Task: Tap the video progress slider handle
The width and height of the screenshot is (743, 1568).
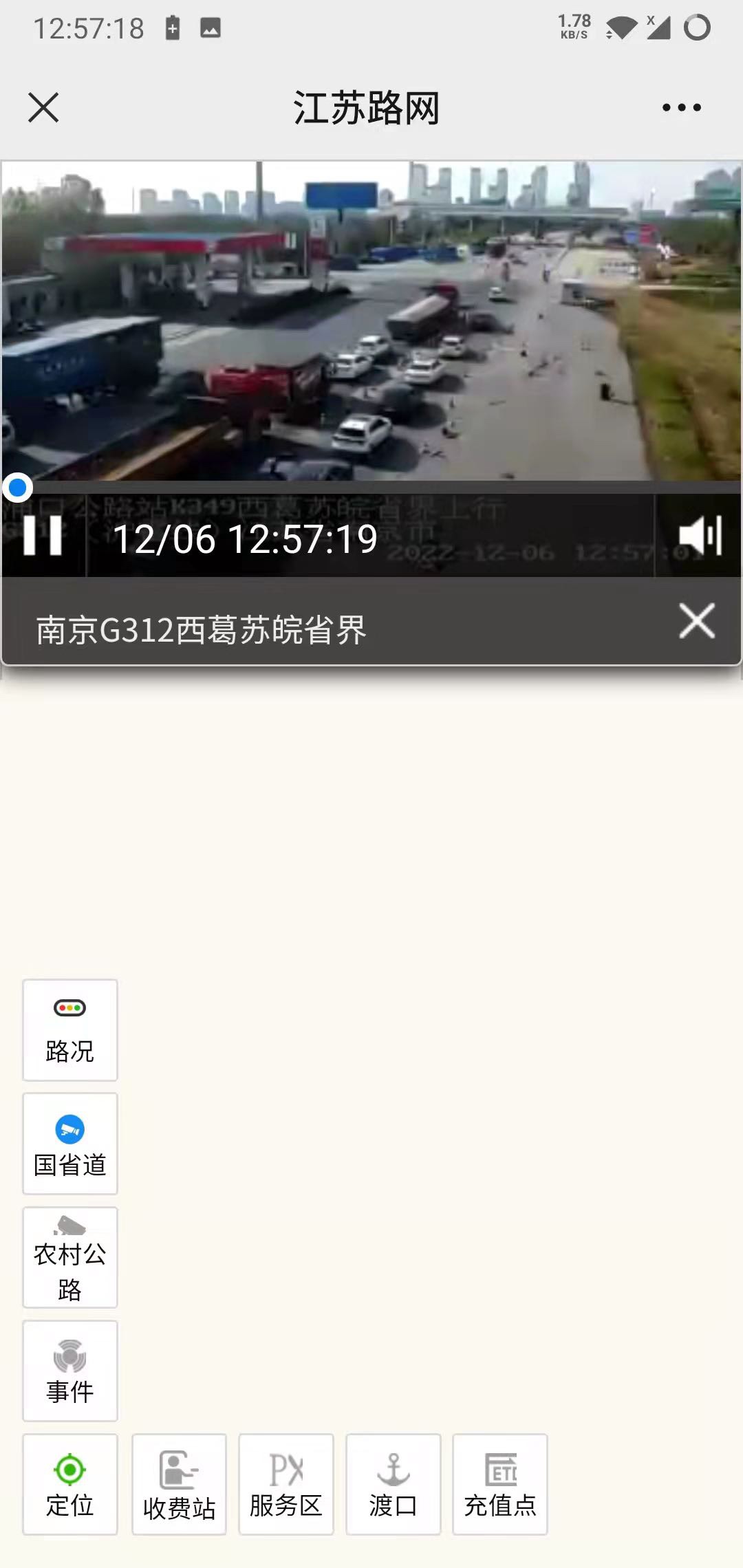Action: point(17,488)
